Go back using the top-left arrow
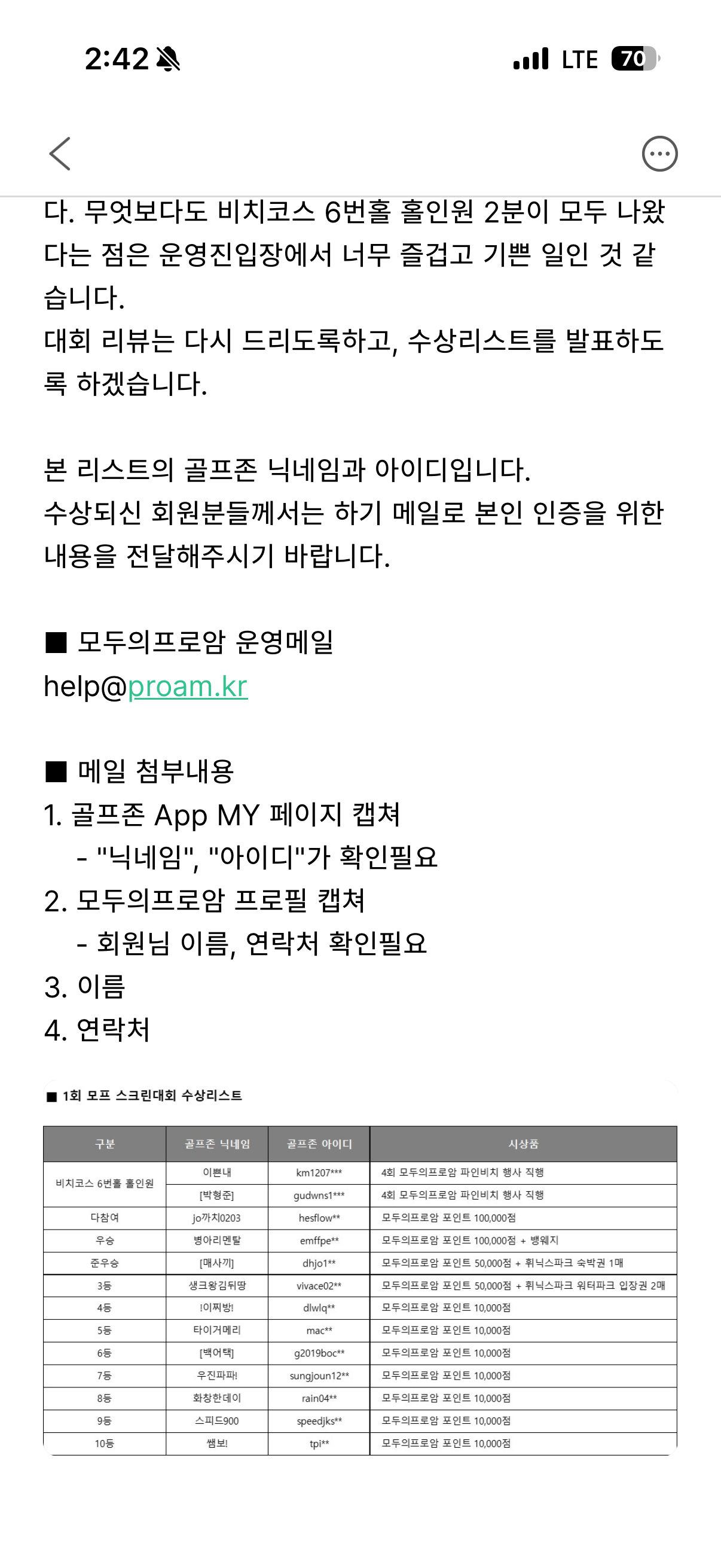The height and width of the screenshot is (1568, 721). [60, 153]
